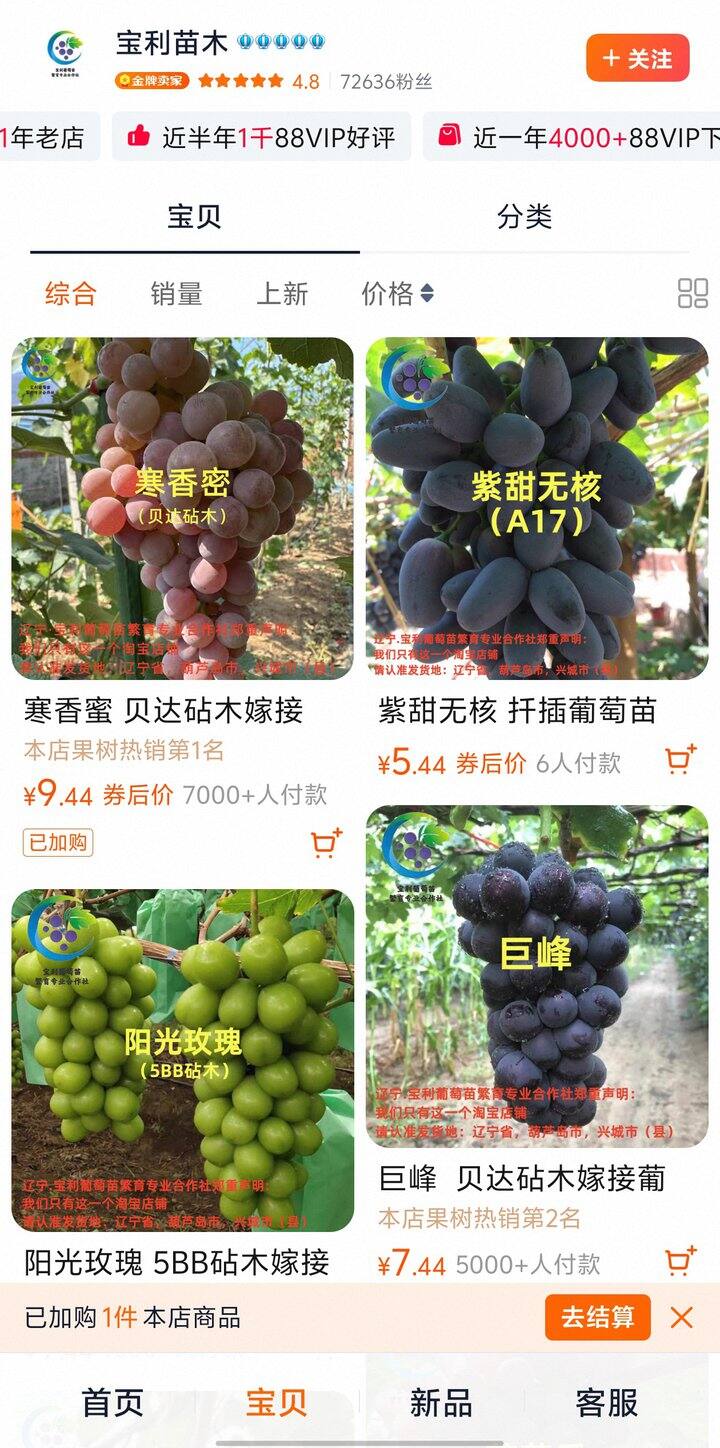The width and height of the screenshot is (720, 1448).
Task: Sort products by 销量
Action: [x=176, y=293]
